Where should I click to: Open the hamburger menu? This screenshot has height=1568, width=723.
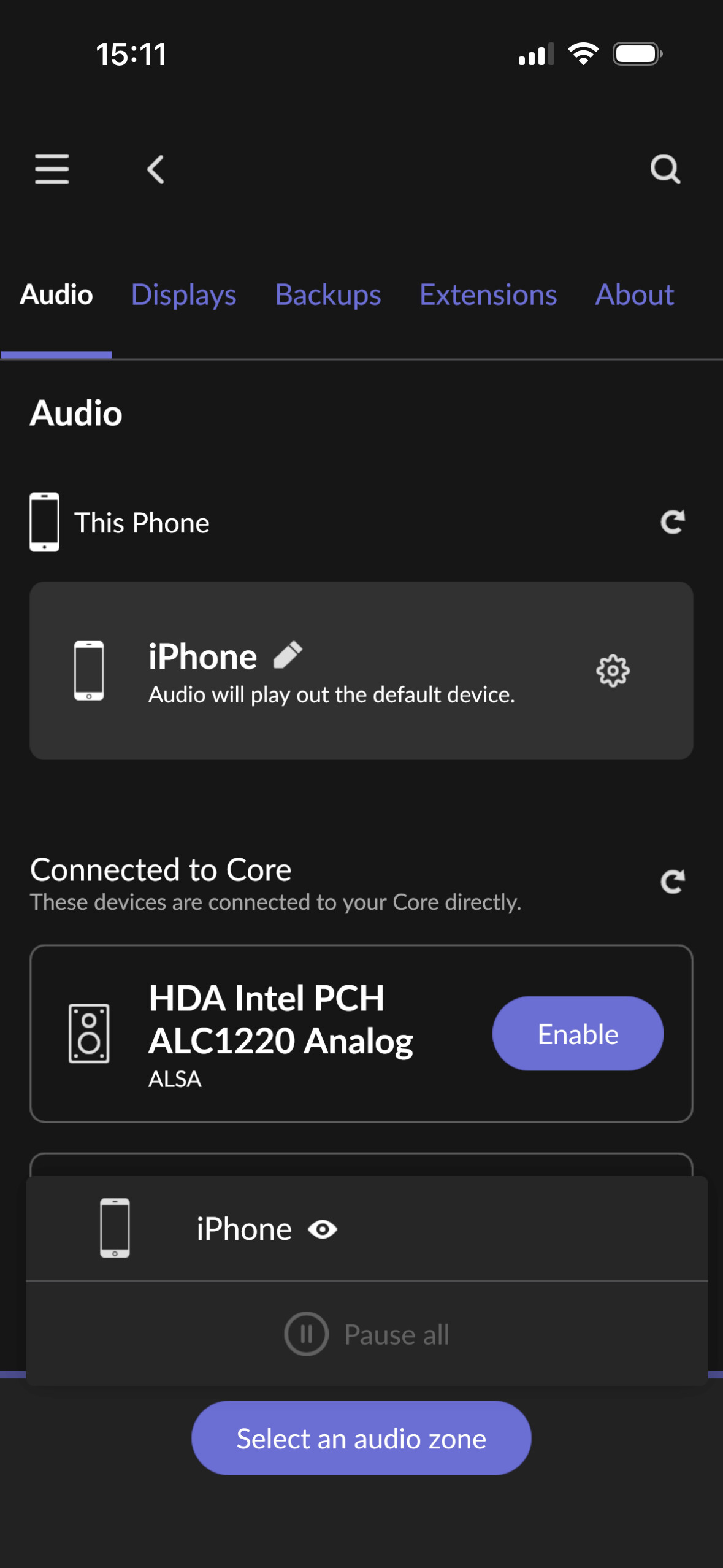(52, 169)
